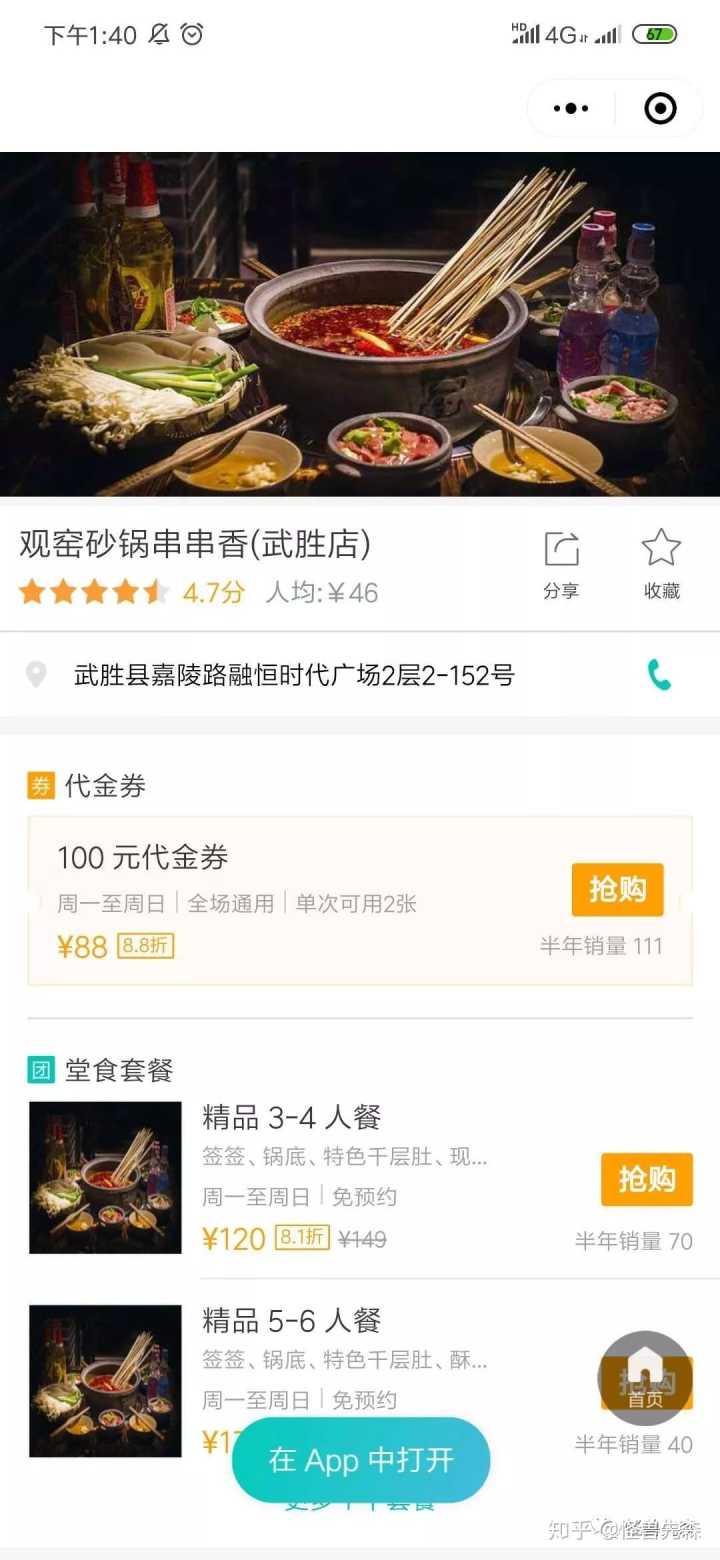Add the restaurant to favorites (收藏)
The image size is (720, 1560).
[x=661, y=564]
